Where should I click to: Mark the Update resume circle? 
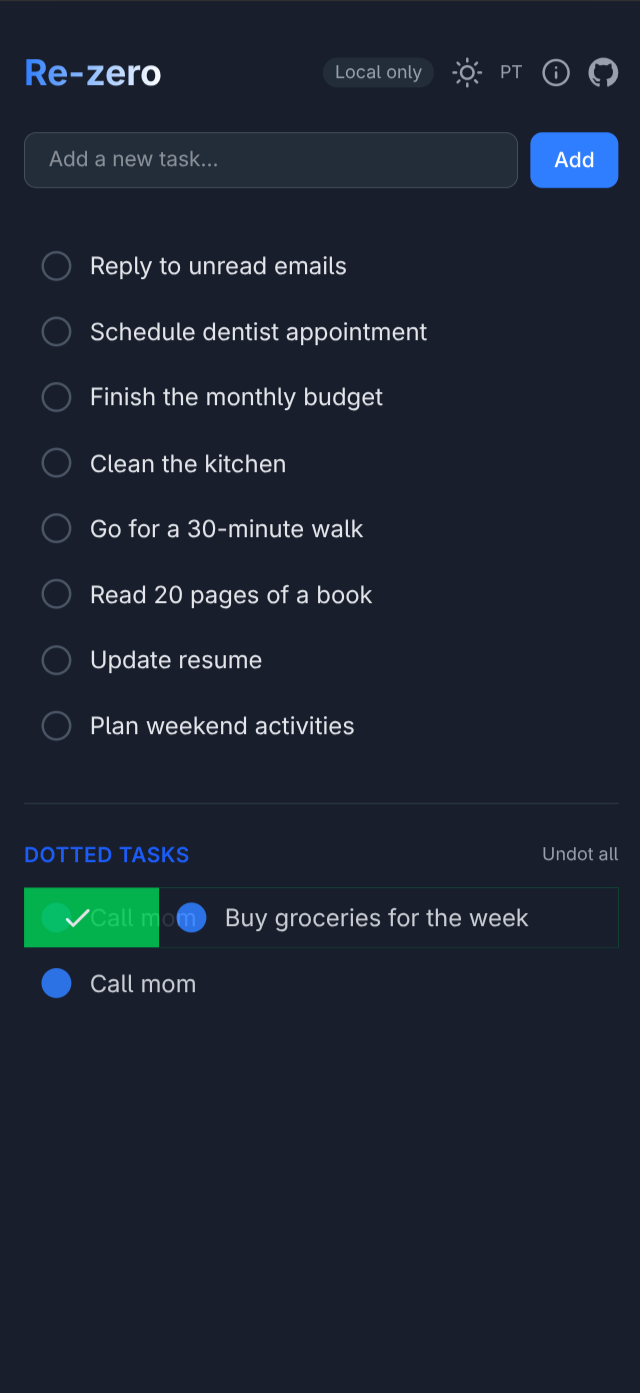(x=56, y=660)
